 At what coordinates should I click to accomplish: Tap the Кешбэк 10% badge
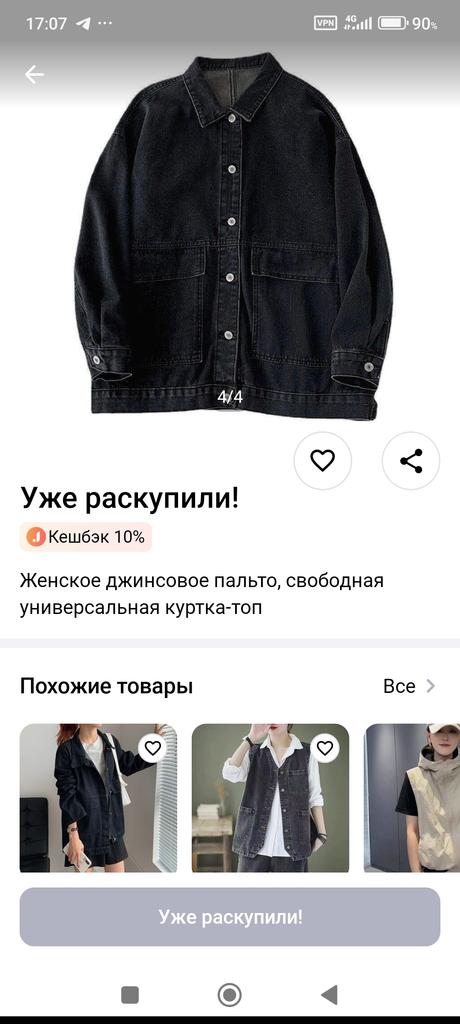(x=86, y=537)
